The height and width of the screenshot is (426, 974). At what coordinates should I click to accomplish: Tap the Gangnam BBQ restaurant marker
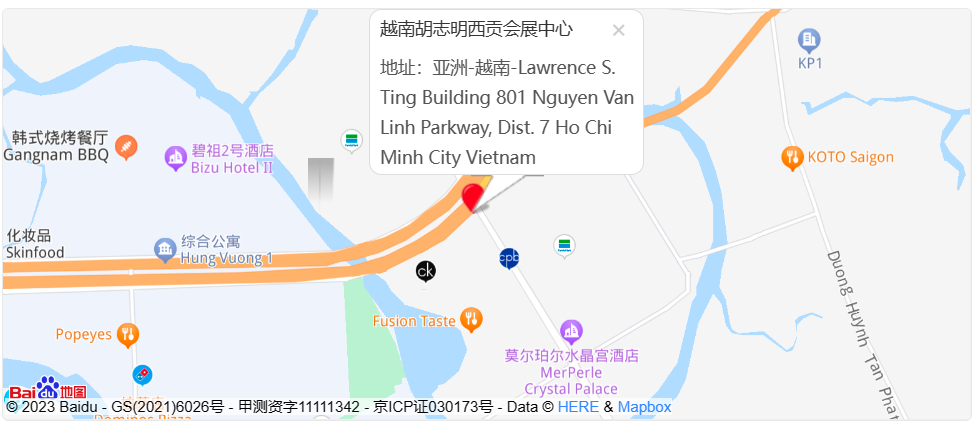point(125,147)
